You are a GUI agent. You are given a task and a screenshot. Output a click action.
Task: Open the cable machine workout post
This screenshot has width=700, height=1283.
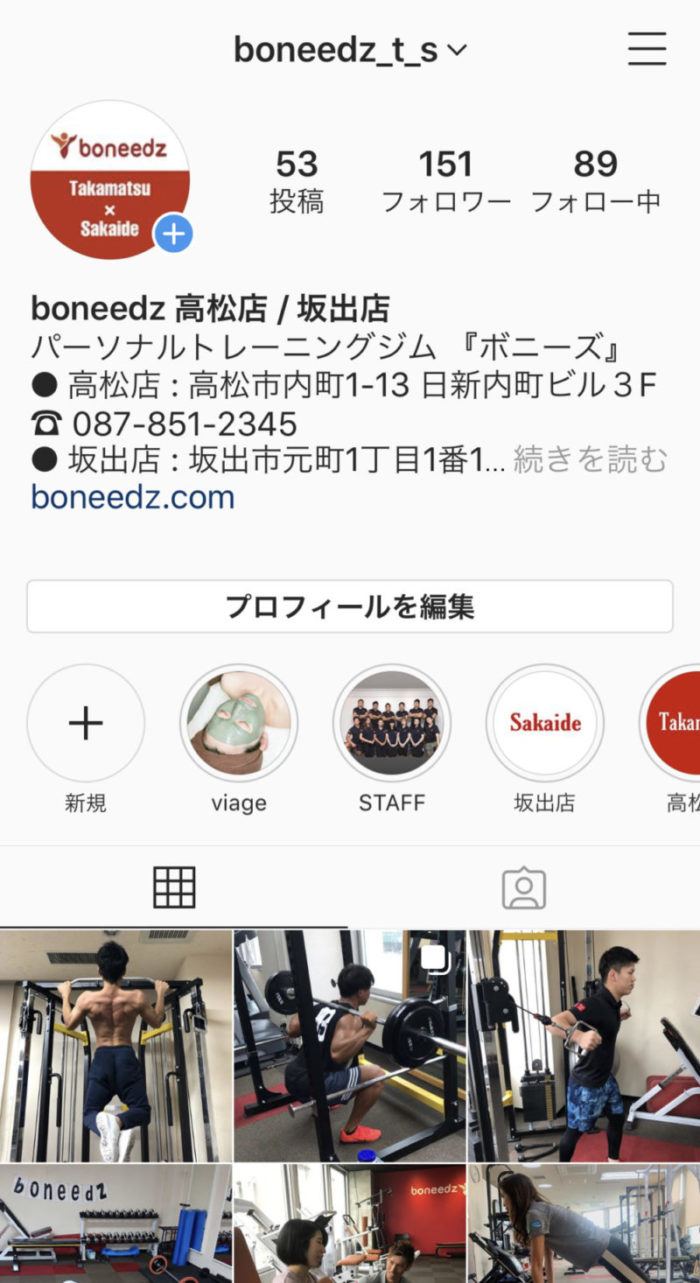click(x=584, y=1046)
